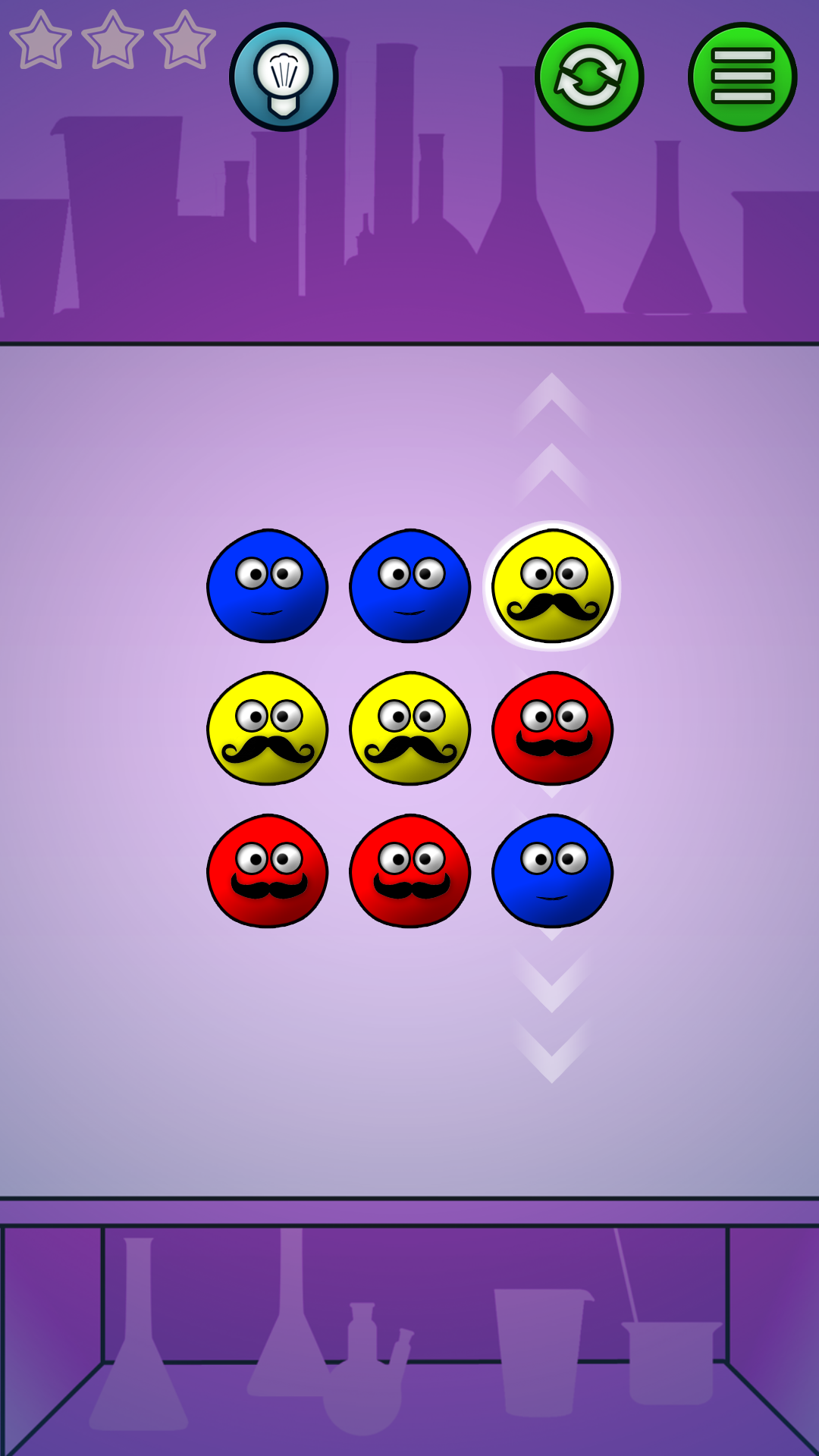
Task: Open the hamburger menu
Action: click(x=742, y=77)
